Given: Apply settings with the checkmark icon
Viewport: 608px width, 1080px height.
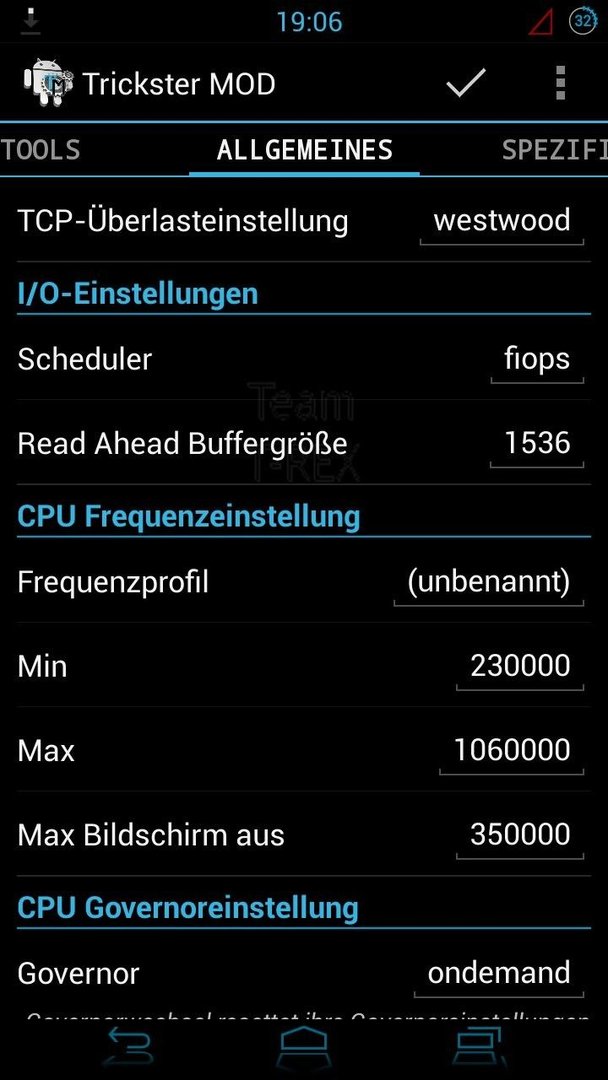Looking at the screenshot, I should [466, 83].
